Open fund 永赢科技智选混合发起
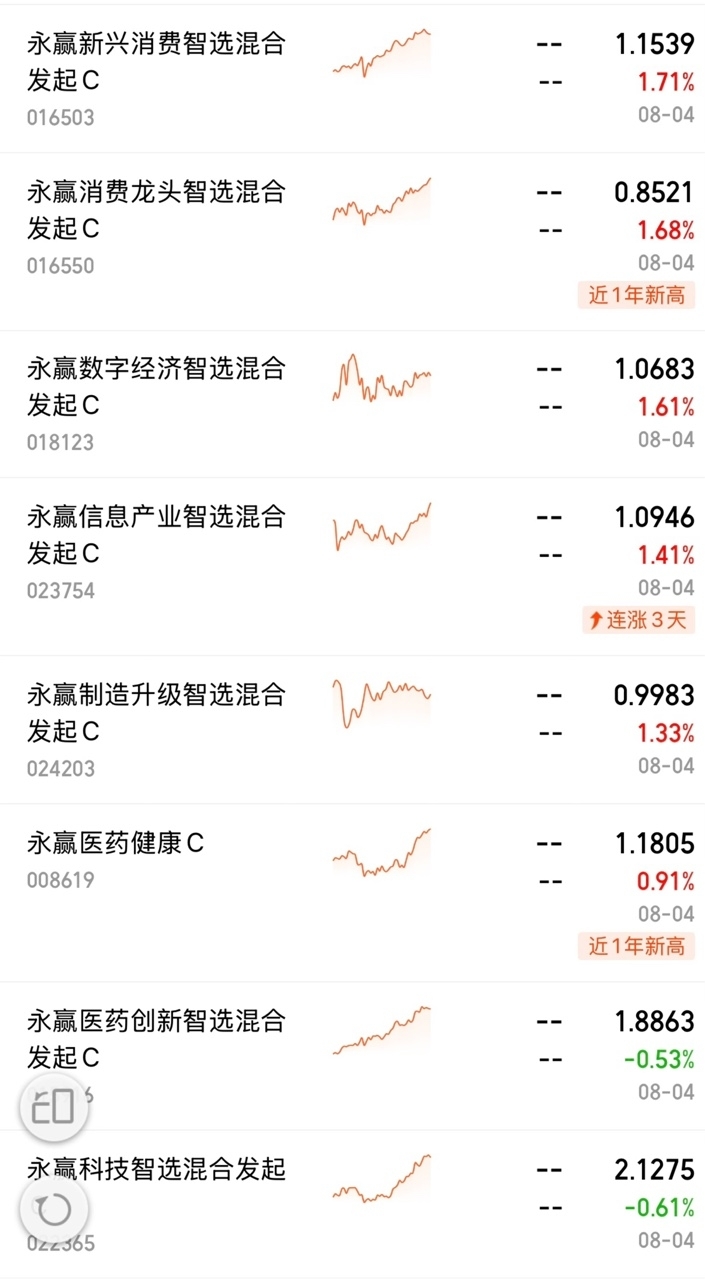 click(352, 1204)
